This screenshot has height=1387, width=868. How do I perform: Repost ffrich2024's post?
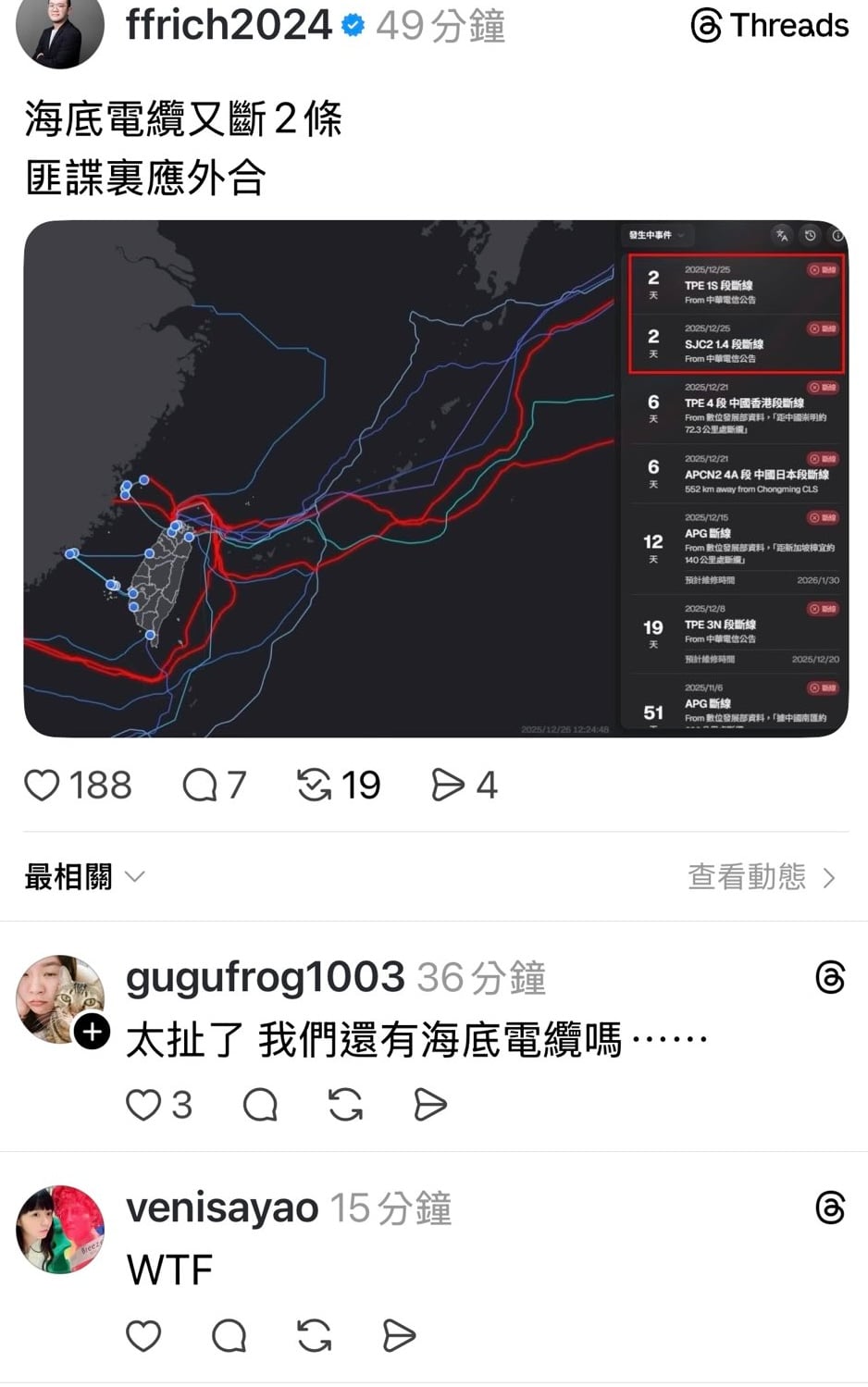[315, 786]
